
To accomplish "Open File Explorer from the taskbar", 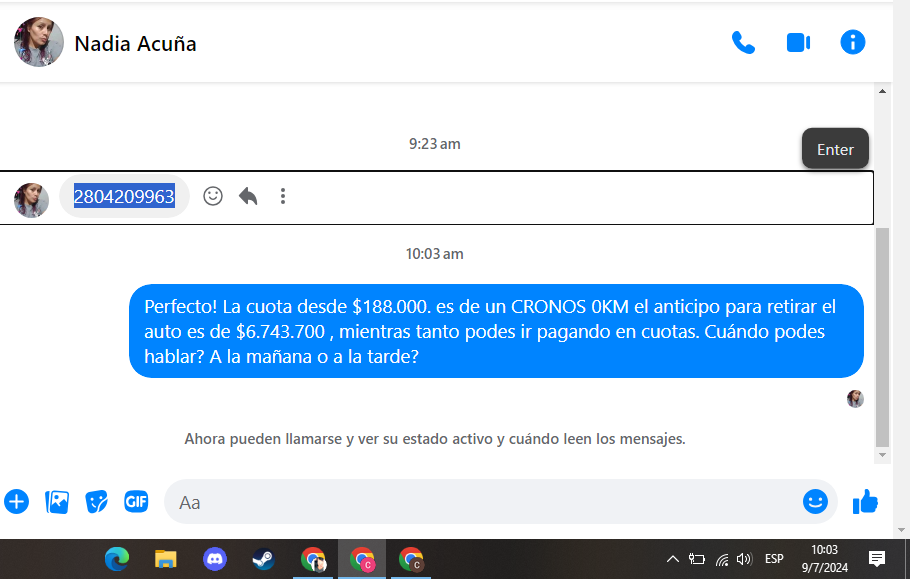I will tap(166, 559).
